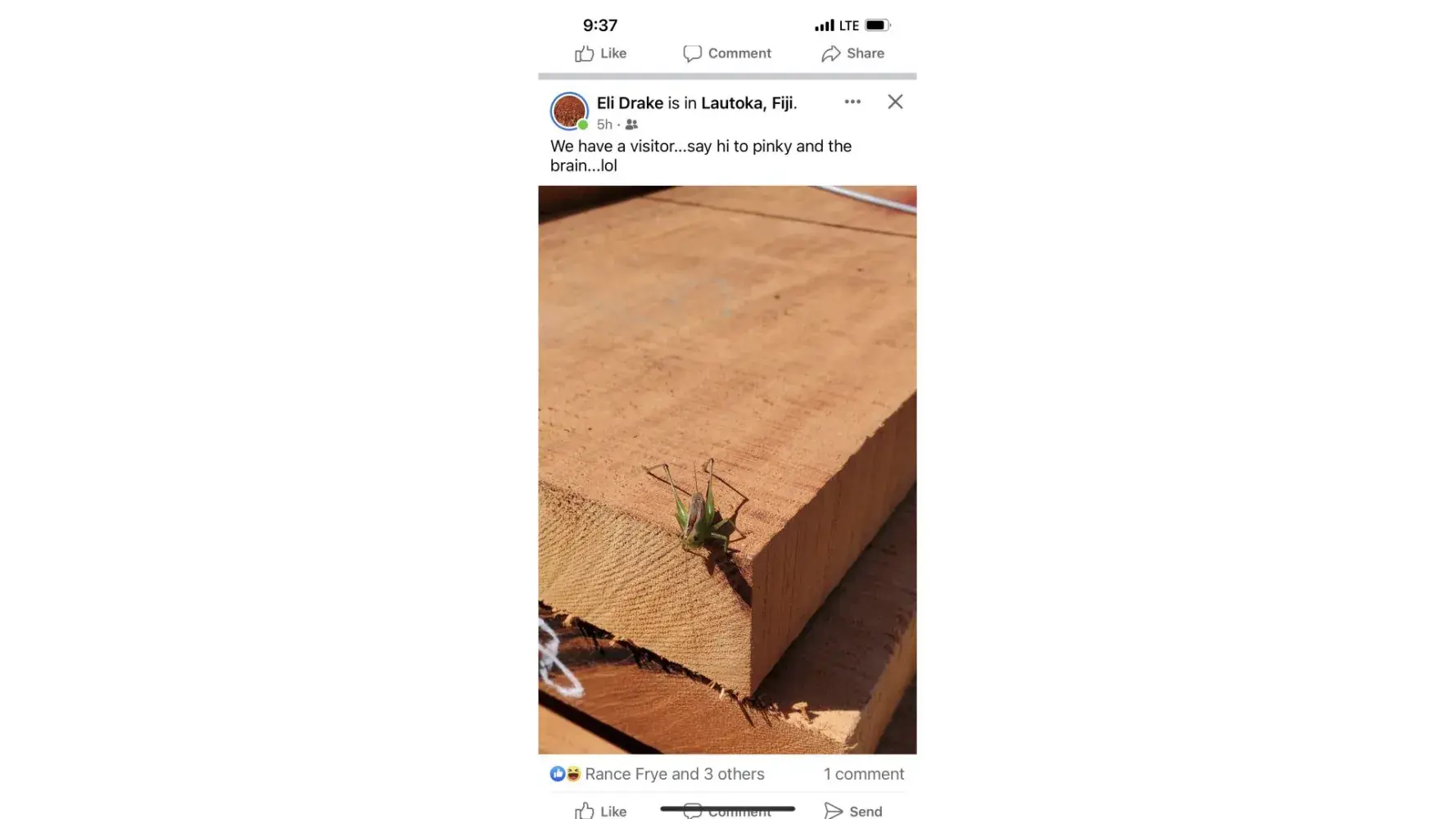Open Eli Drake's profile picture
1456x819 pixels.
568,111
